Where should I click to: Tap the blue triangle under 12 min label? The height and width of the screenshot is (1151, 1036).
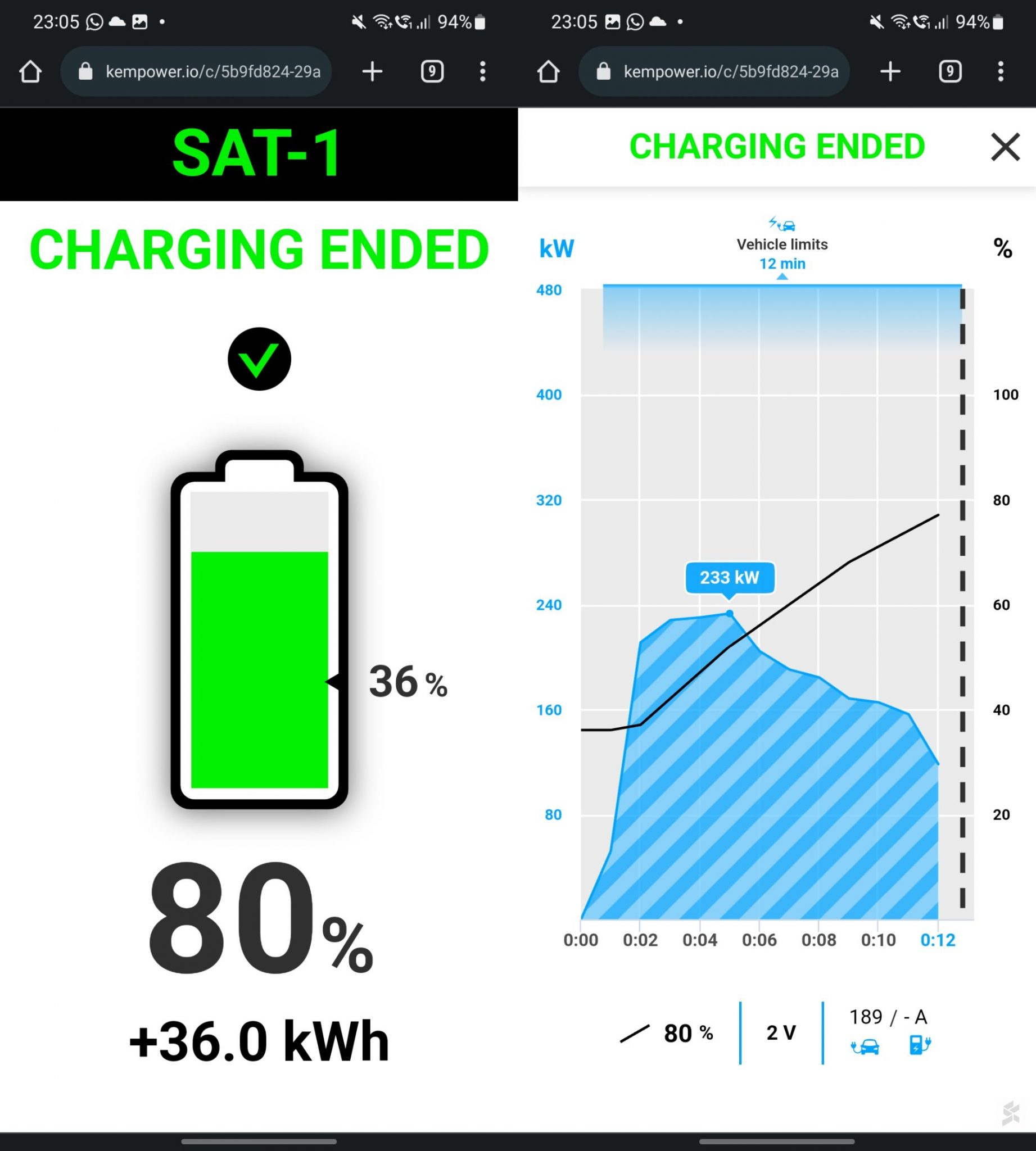pos(782,277)
